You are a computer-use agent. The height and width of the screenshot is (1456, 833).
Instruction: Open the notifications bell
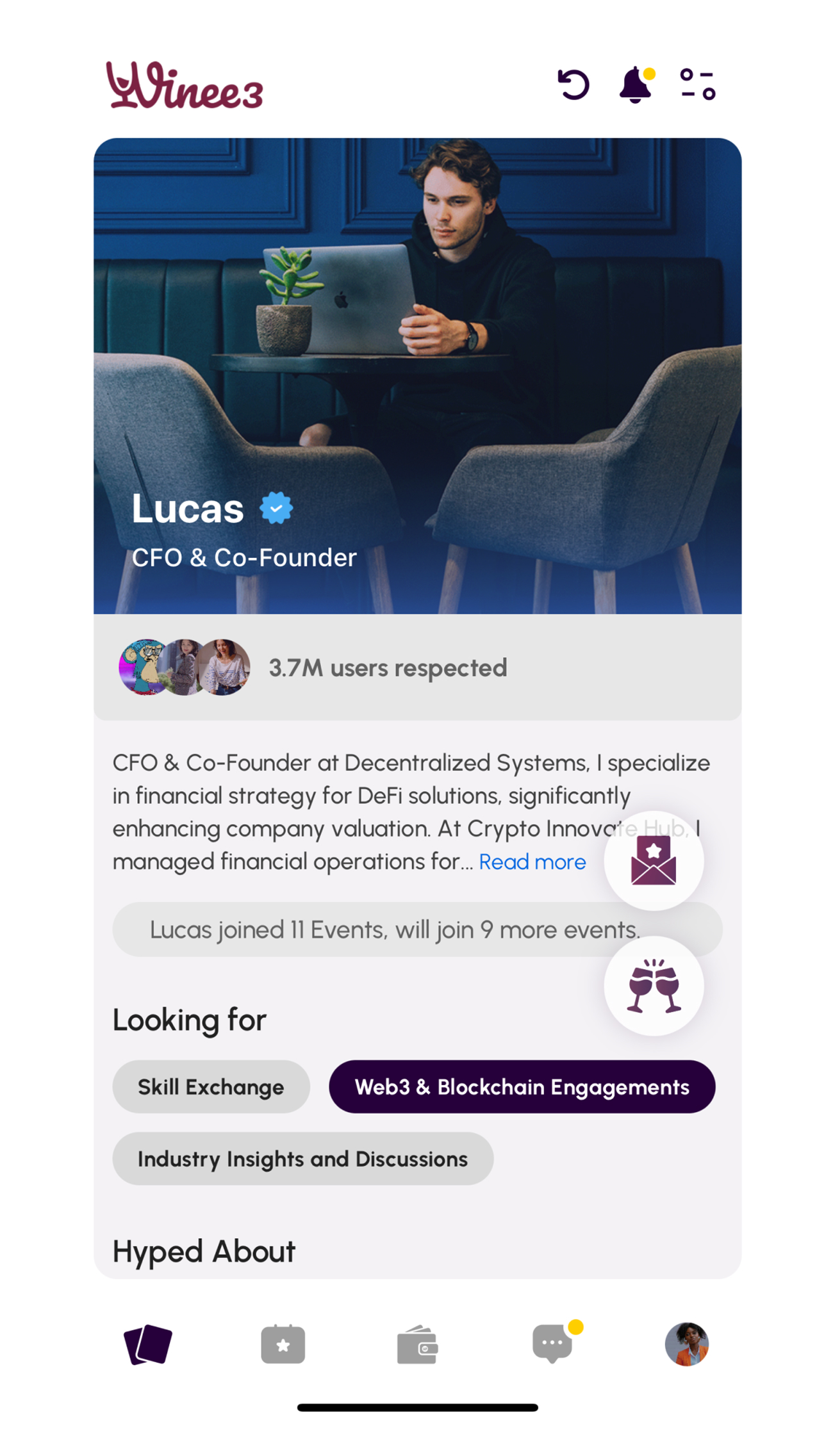coord(635,85)
